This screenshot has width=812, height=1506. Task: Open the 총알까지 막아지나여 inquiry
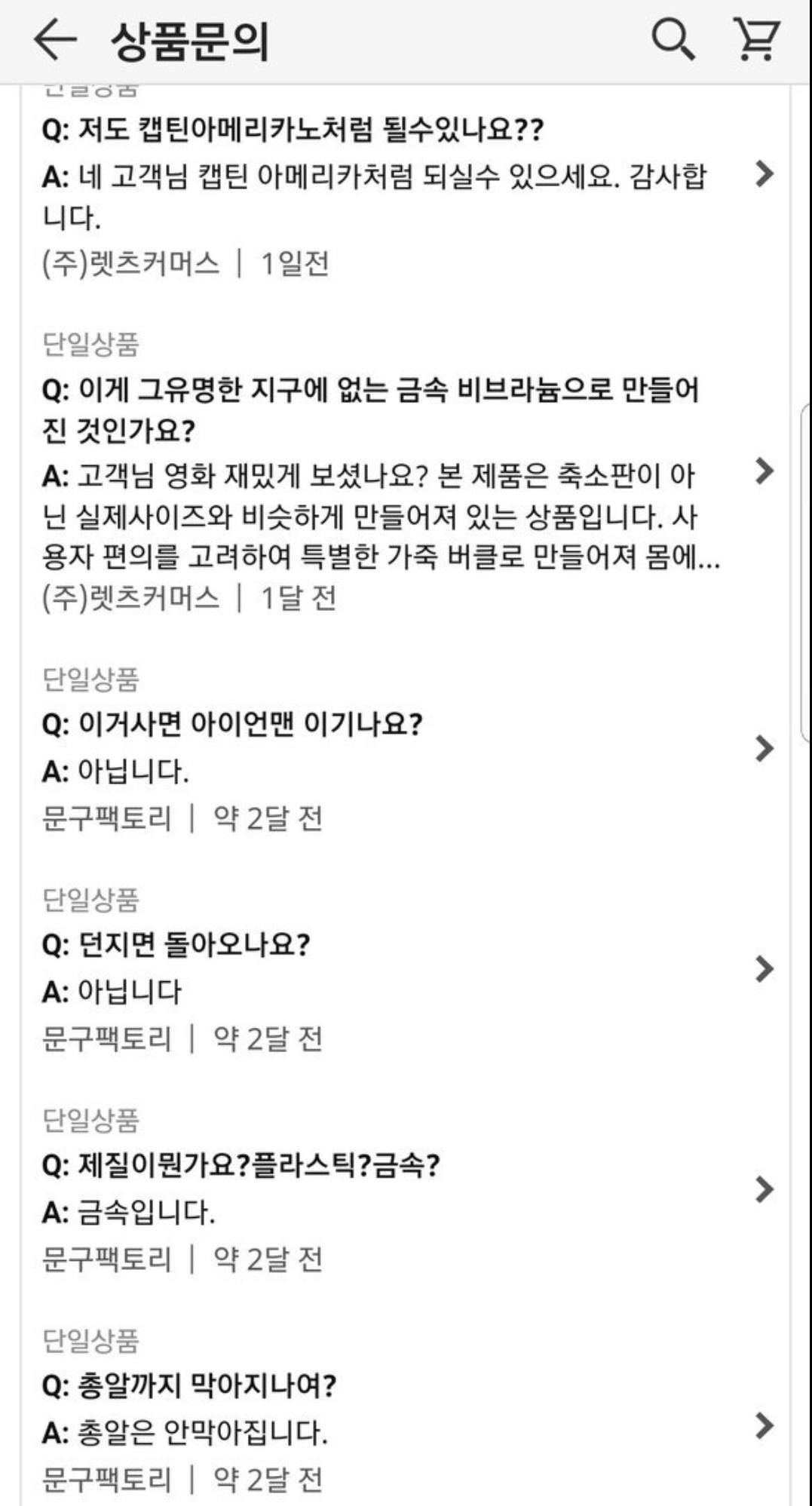[764, 1425]
